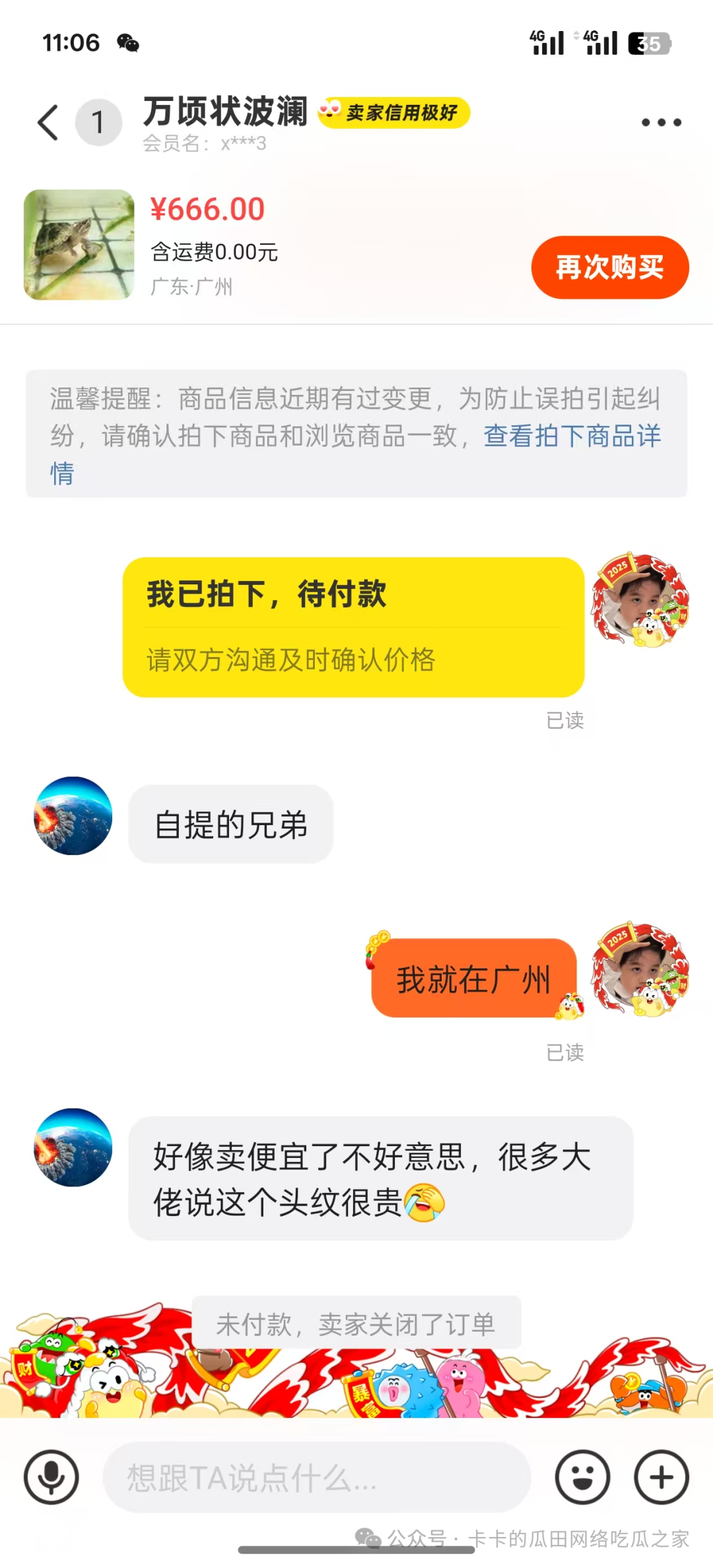713x1568 pixels.
Task: Go back using the top arrow
Action: (x=48, y=123)
